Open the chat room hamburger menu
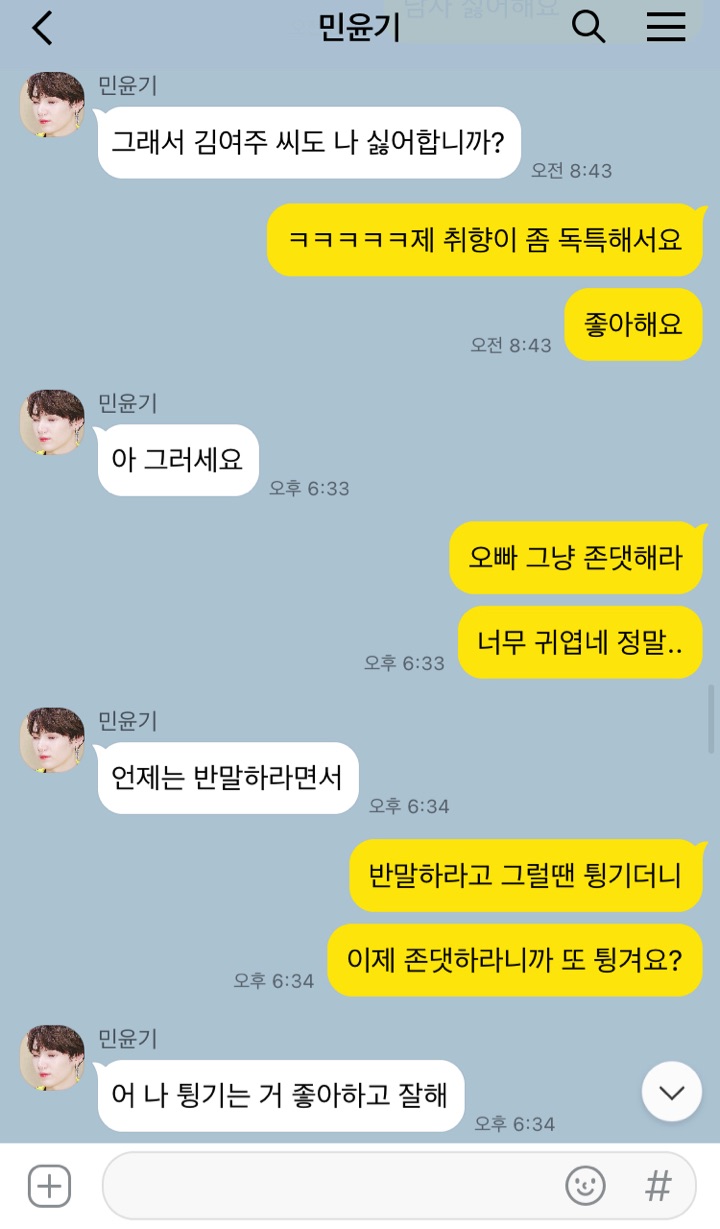 click(666, 27)
